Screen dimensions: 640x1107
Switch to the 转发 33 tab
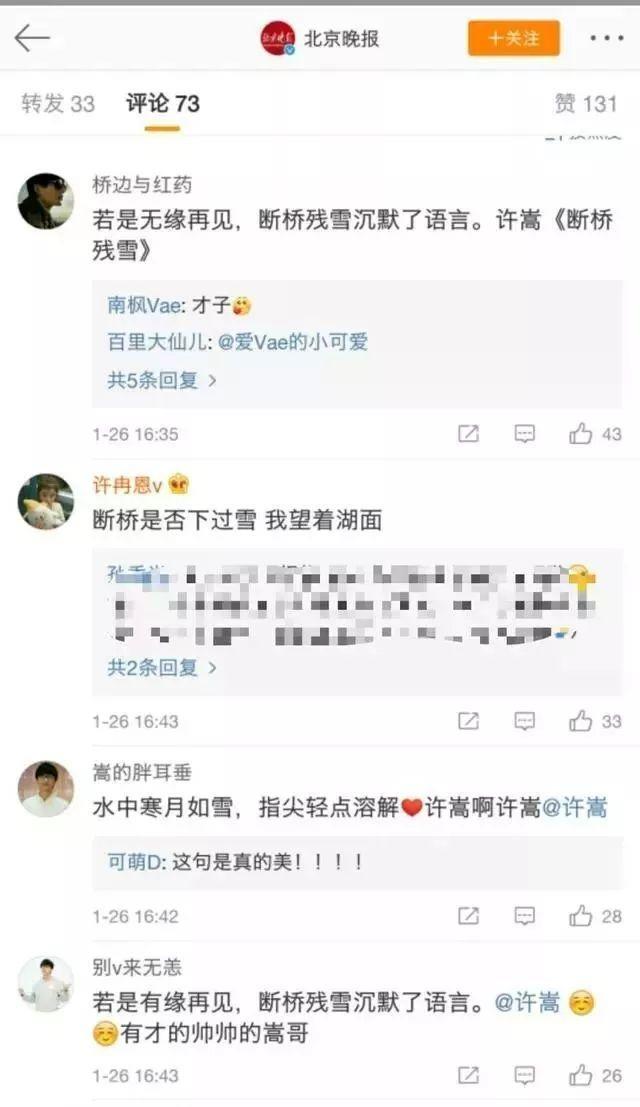pyautogui.click(x=58, y=103)
